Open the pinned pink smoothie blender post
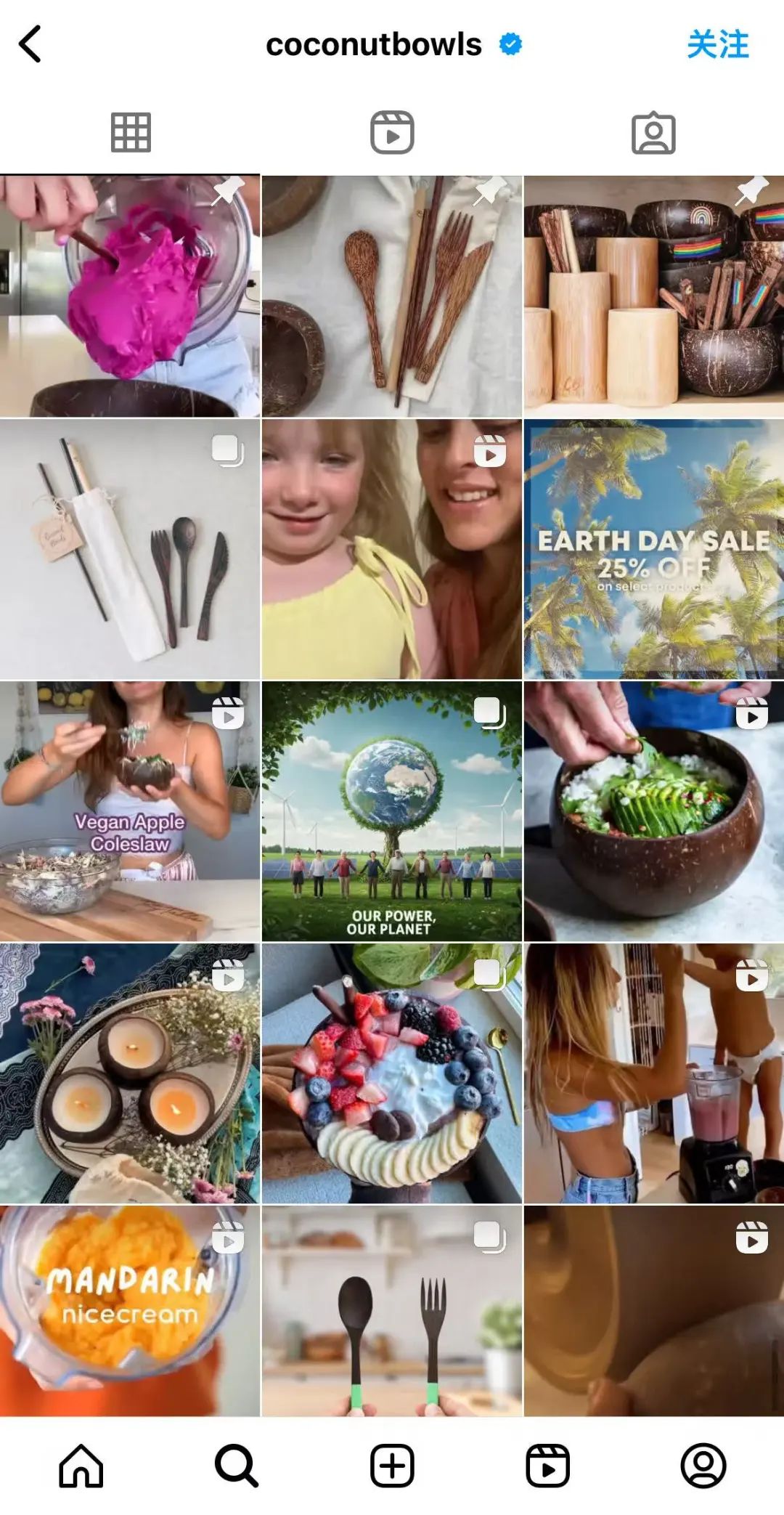 pos(130,296)
